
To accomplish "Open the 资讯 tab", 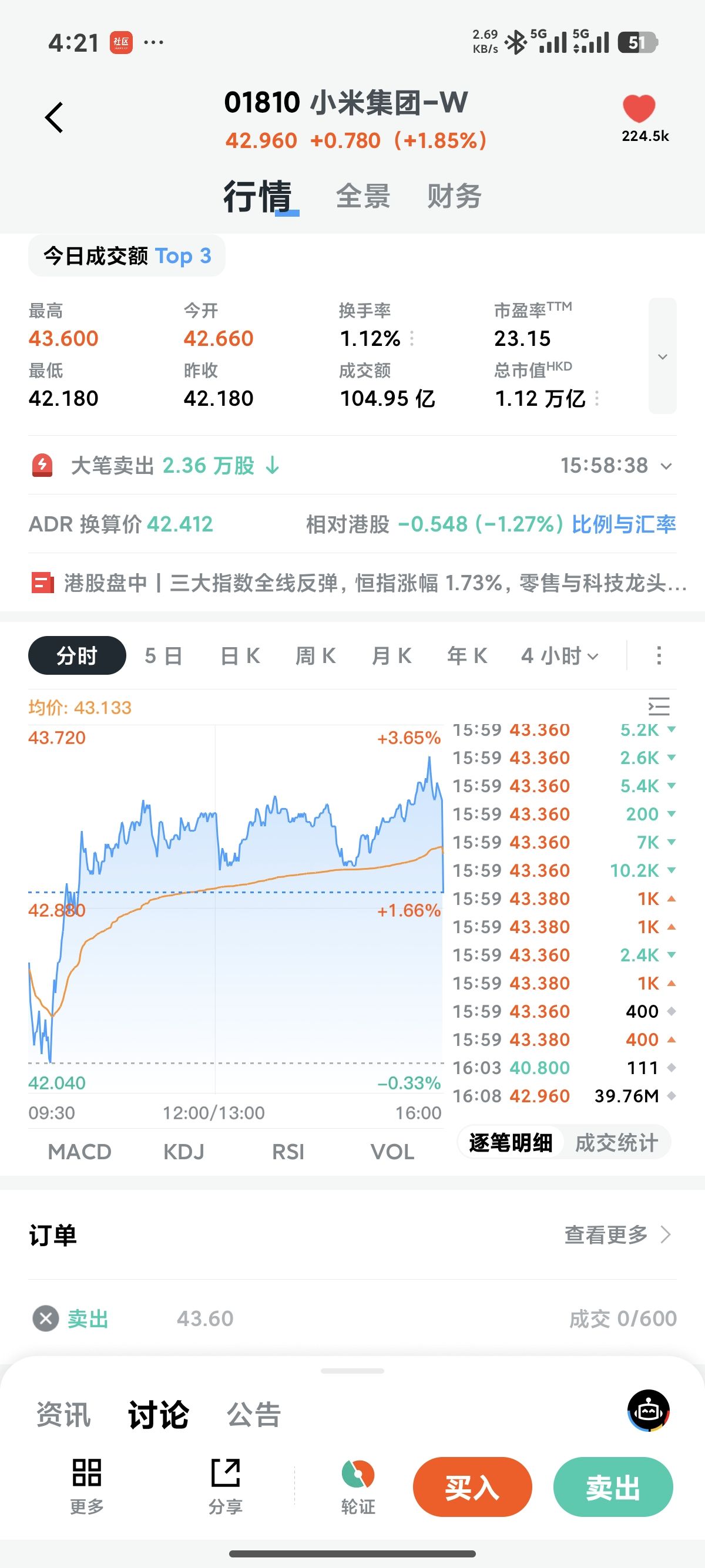I will pos(63,1414).
